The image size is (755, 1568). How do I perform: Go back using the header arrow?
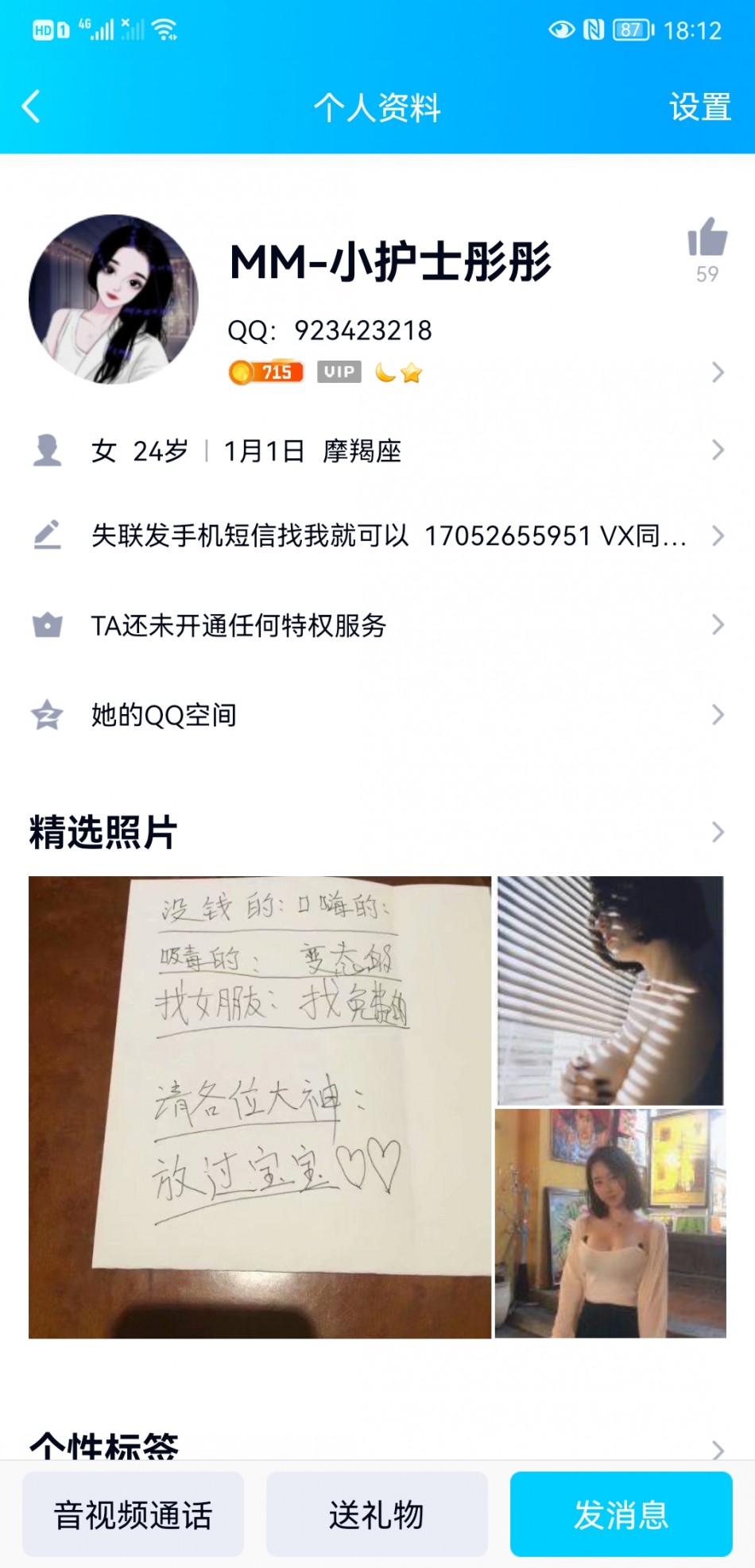(x=32, y=106)
